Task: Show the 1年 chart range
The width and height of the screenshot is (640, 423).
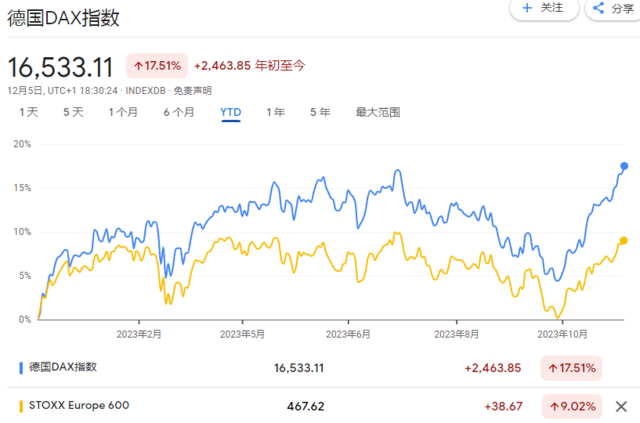Action: tap(275, 112)
